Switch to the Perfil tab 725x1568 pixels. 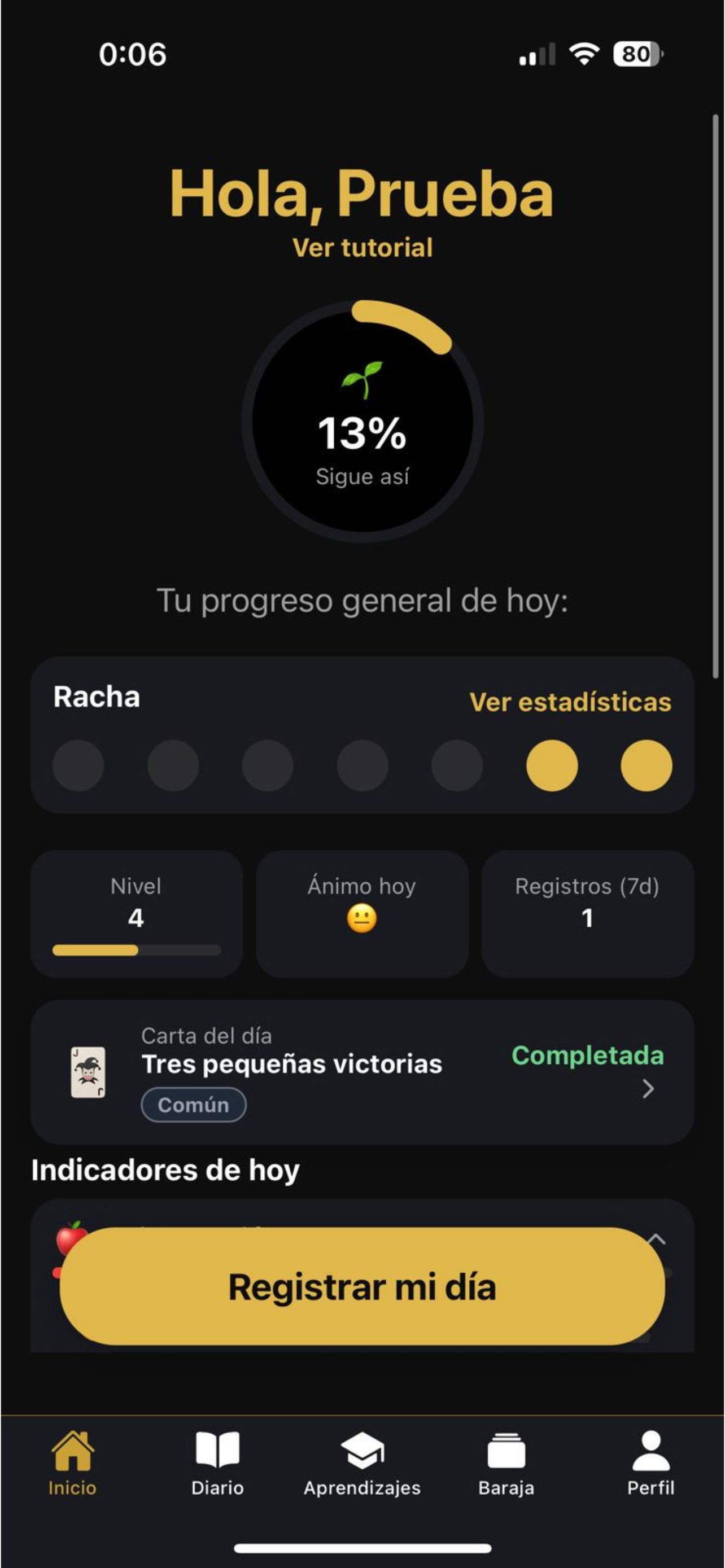(x=650, y=1452)
